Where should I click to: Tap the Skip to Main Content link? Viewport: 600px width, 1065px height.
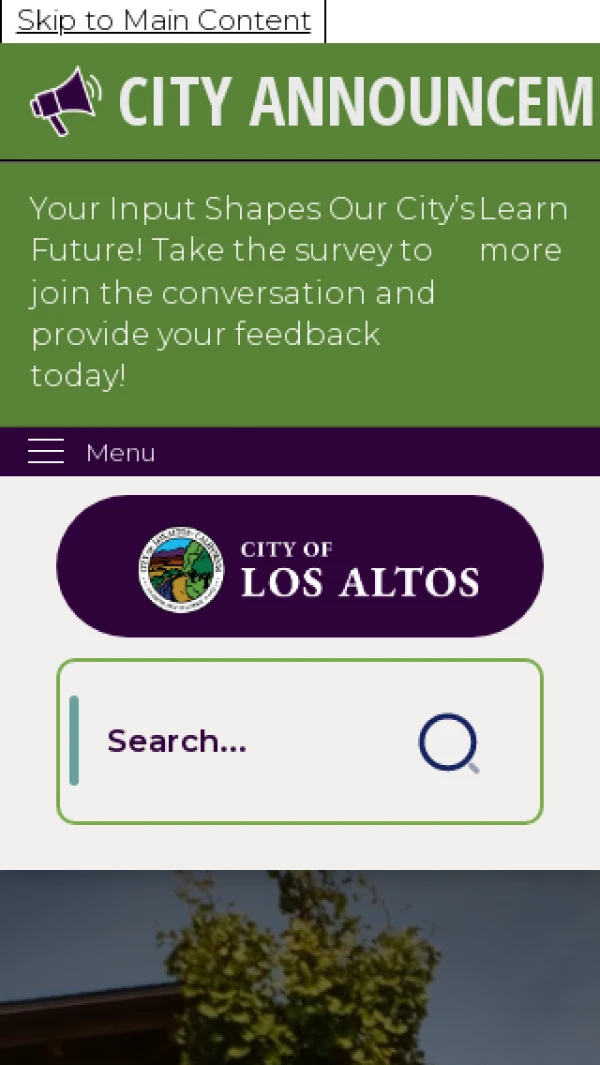(x=163, y=20)
